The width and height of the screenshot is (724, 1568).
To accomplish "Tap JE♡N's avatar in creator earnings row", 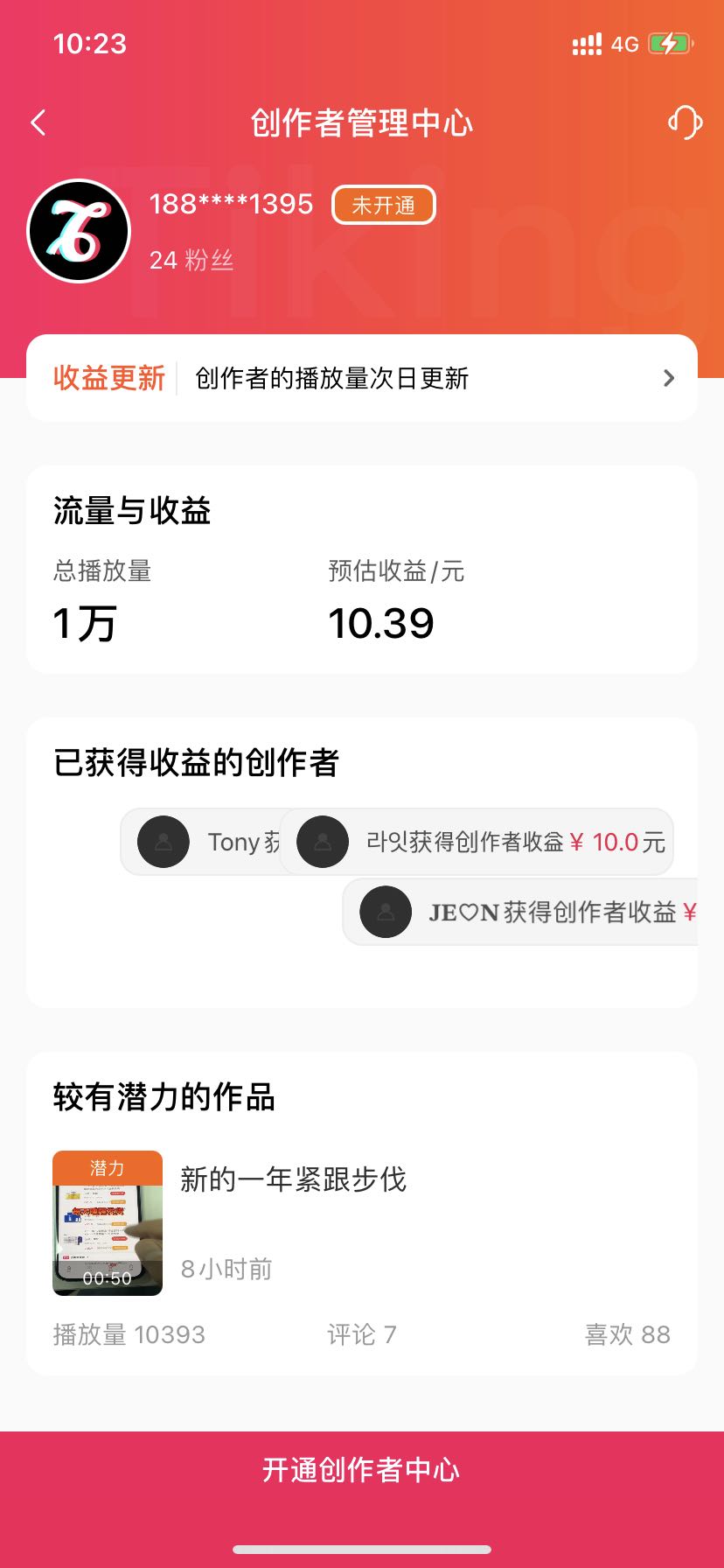I will [386, 912].
